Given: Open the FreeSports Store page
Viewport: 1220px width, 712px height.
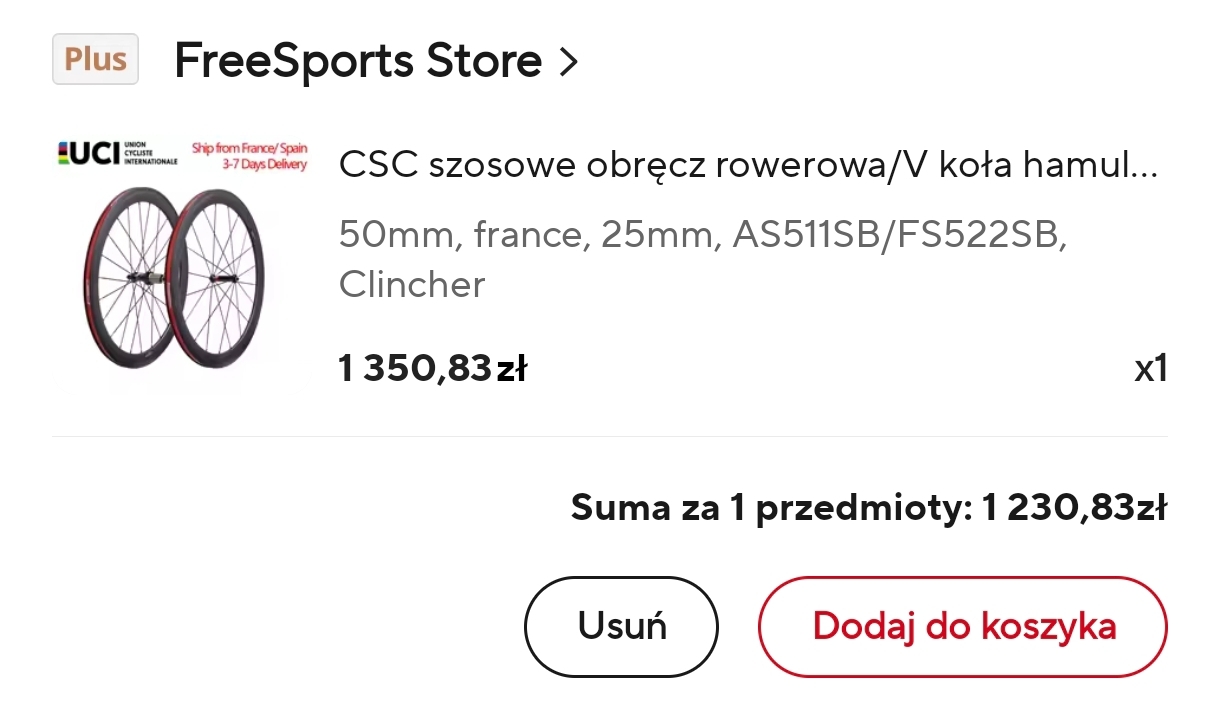Looking at the screenshot, I should (x=375, y=61).
